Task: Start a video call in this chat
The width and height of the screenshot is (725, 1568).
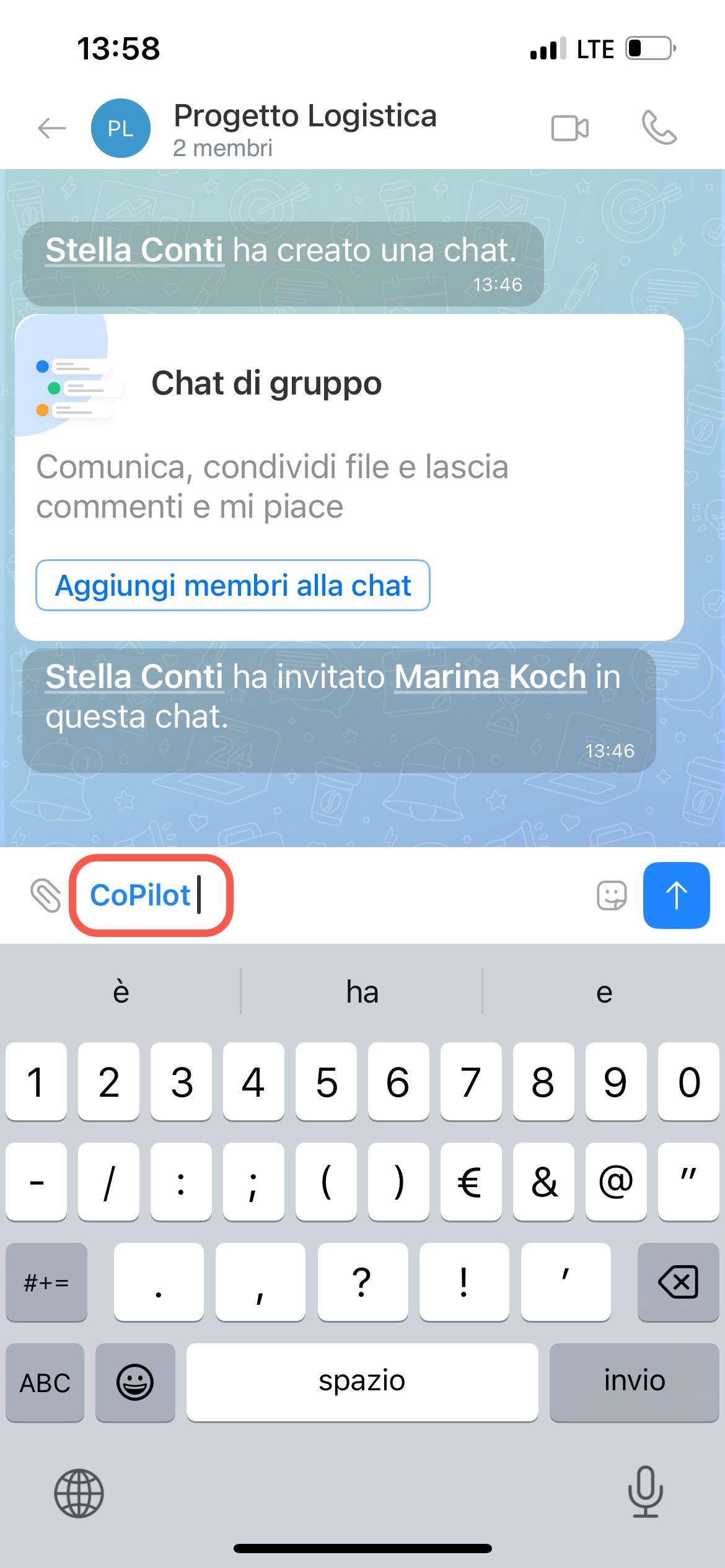Action: point(569,128)
